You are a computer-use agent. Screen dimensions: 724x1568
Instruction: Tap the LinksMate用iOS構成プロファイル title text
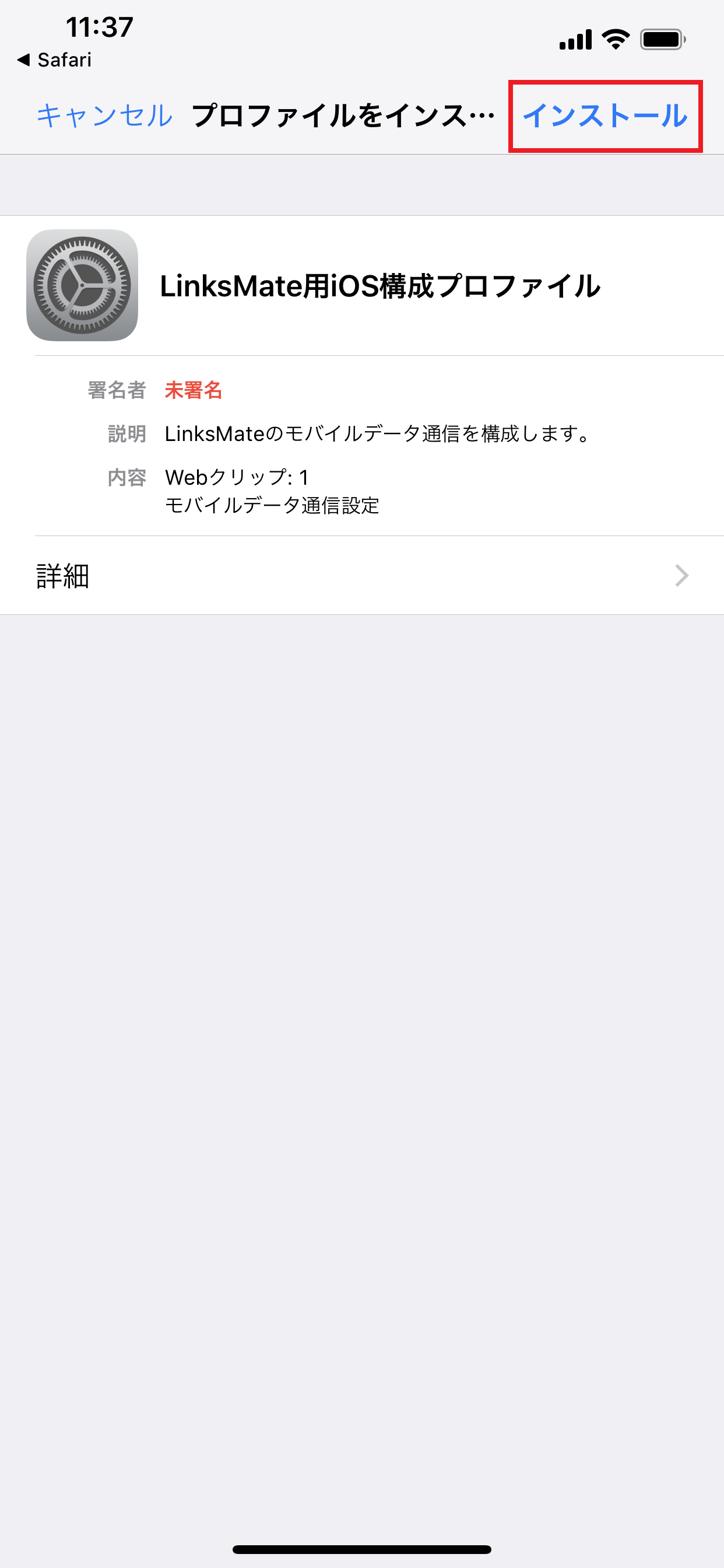(380, 286)
